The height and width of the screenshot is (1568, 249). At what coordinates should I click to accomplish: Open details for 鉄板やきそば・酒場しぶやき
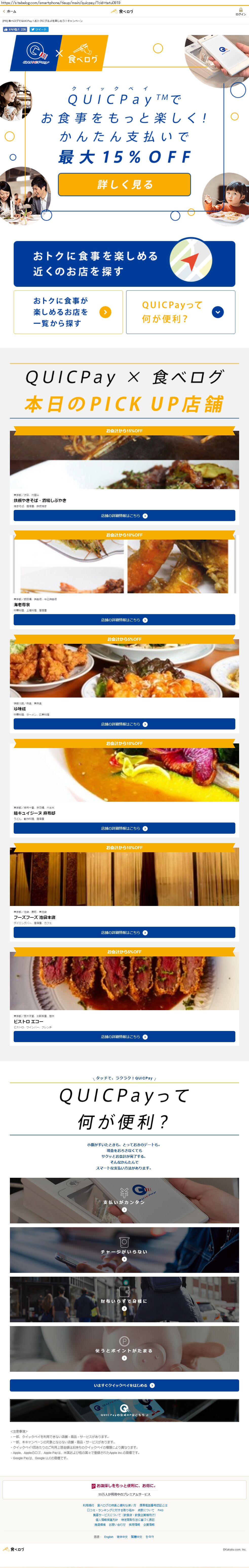click(124, 515)
